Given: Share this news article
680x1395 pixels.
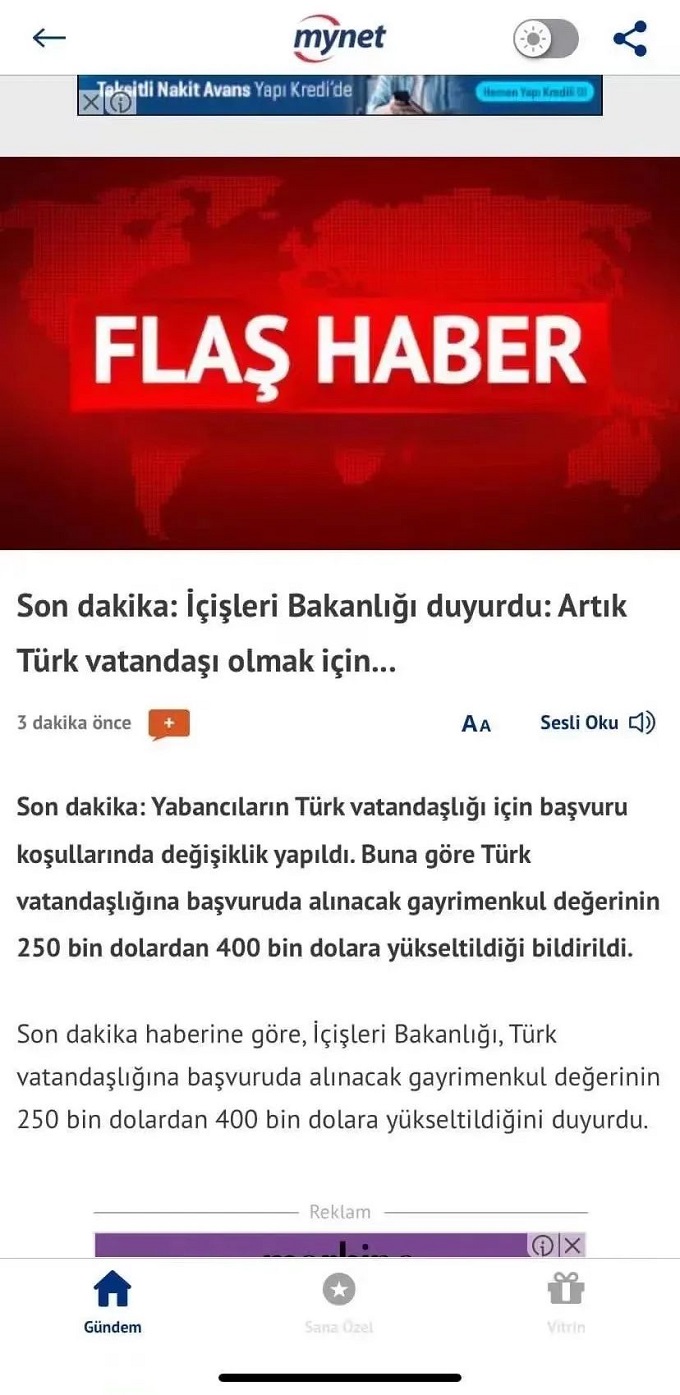Looking at the screenshot, I should [x=630, y=39].
